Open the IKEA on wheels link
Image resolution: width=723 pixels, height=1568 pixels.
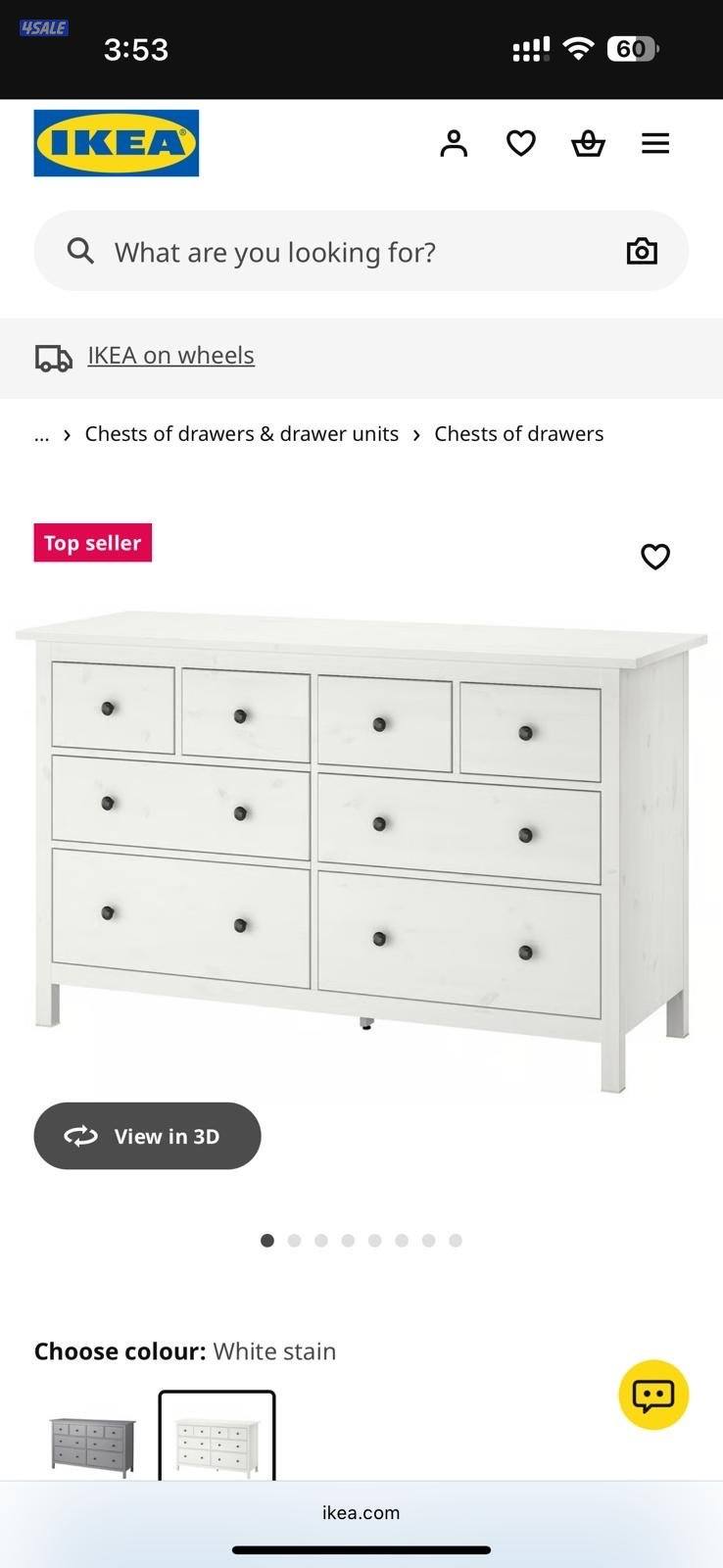tap(170, 356)
